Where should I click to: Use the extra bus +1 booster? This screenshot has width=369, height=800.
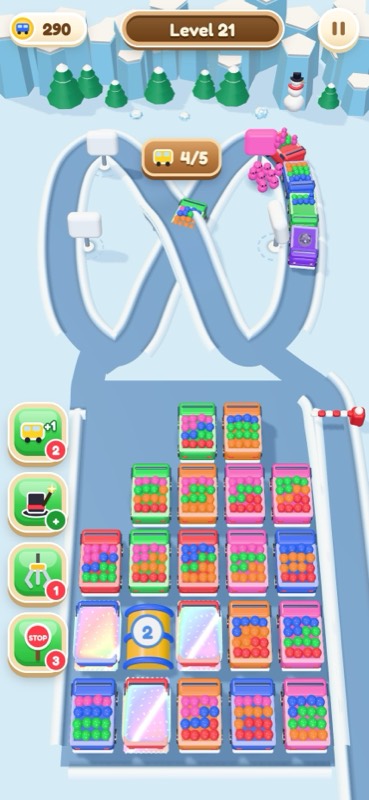coord(38,434)
